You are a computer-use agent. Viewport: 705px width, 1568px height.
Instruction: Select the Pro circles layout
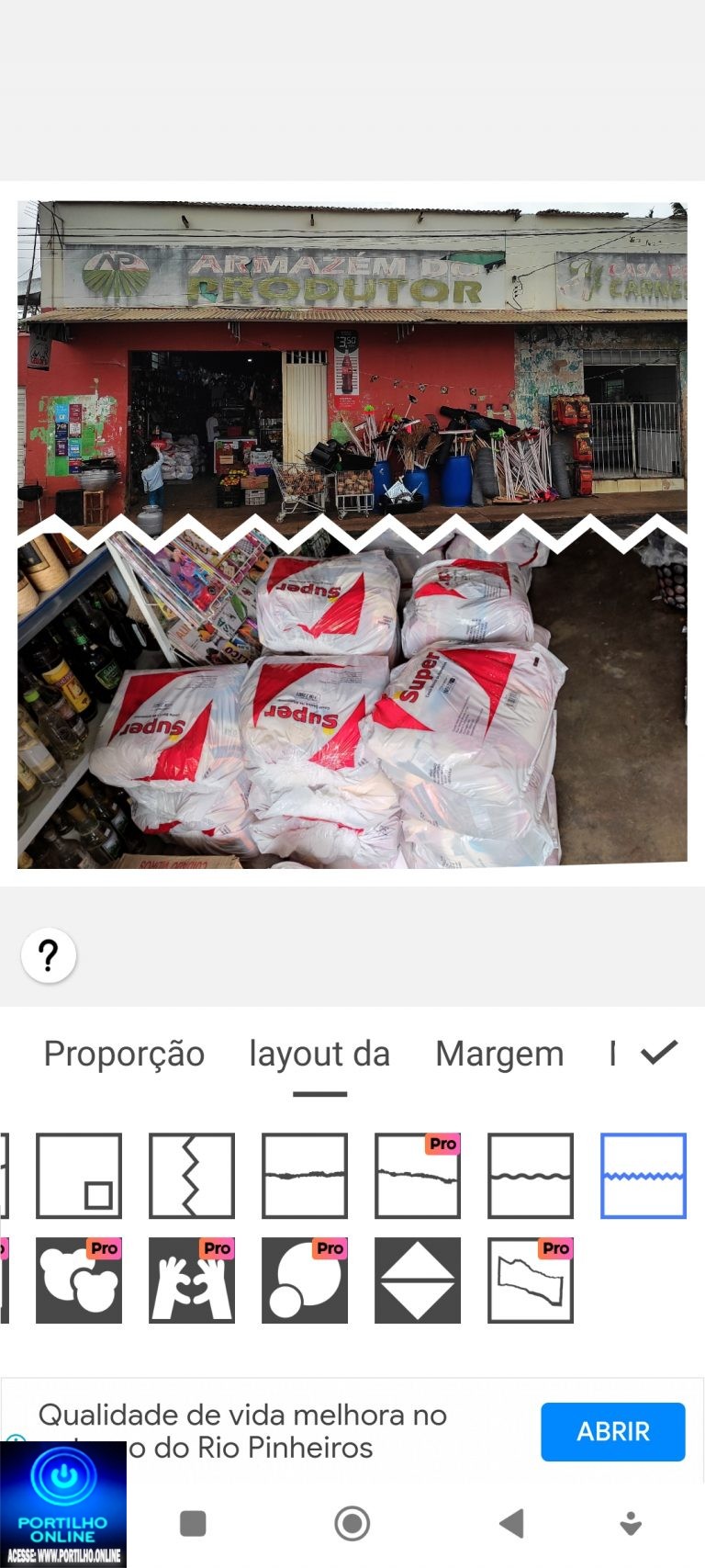tap(305, 1280)
